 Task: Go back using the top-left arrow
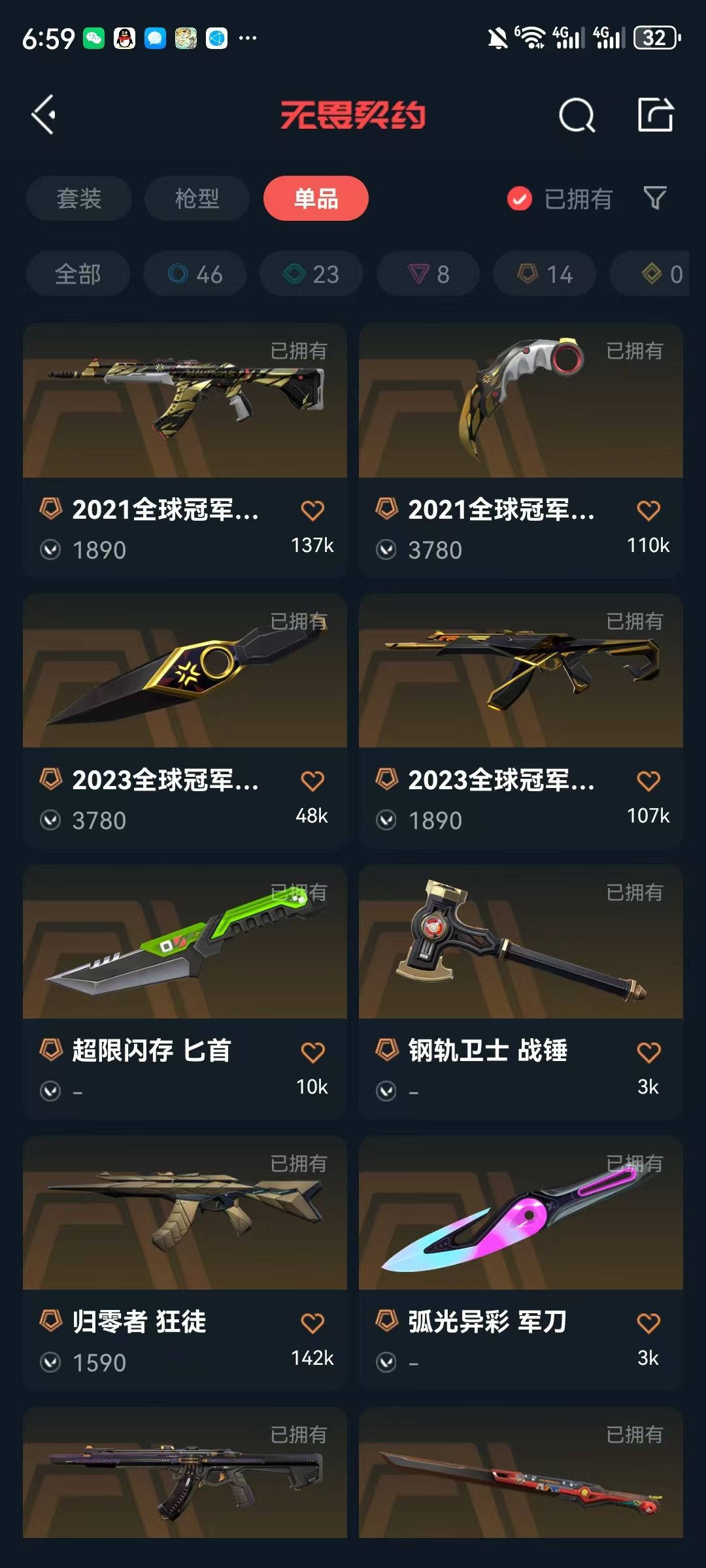(x=44, y=115)
